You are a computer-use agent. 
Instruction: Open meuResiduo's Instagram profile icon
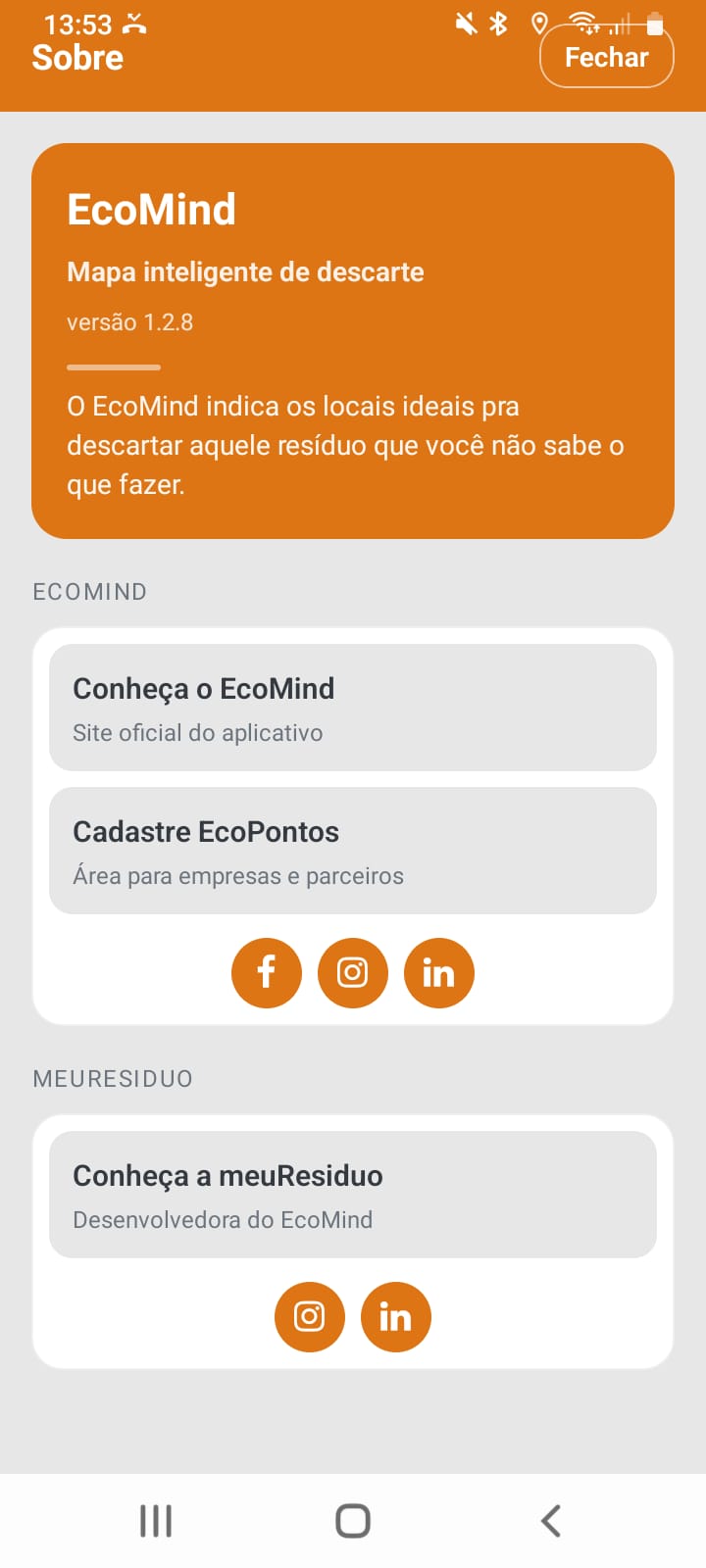click(x=309, y=1317)
